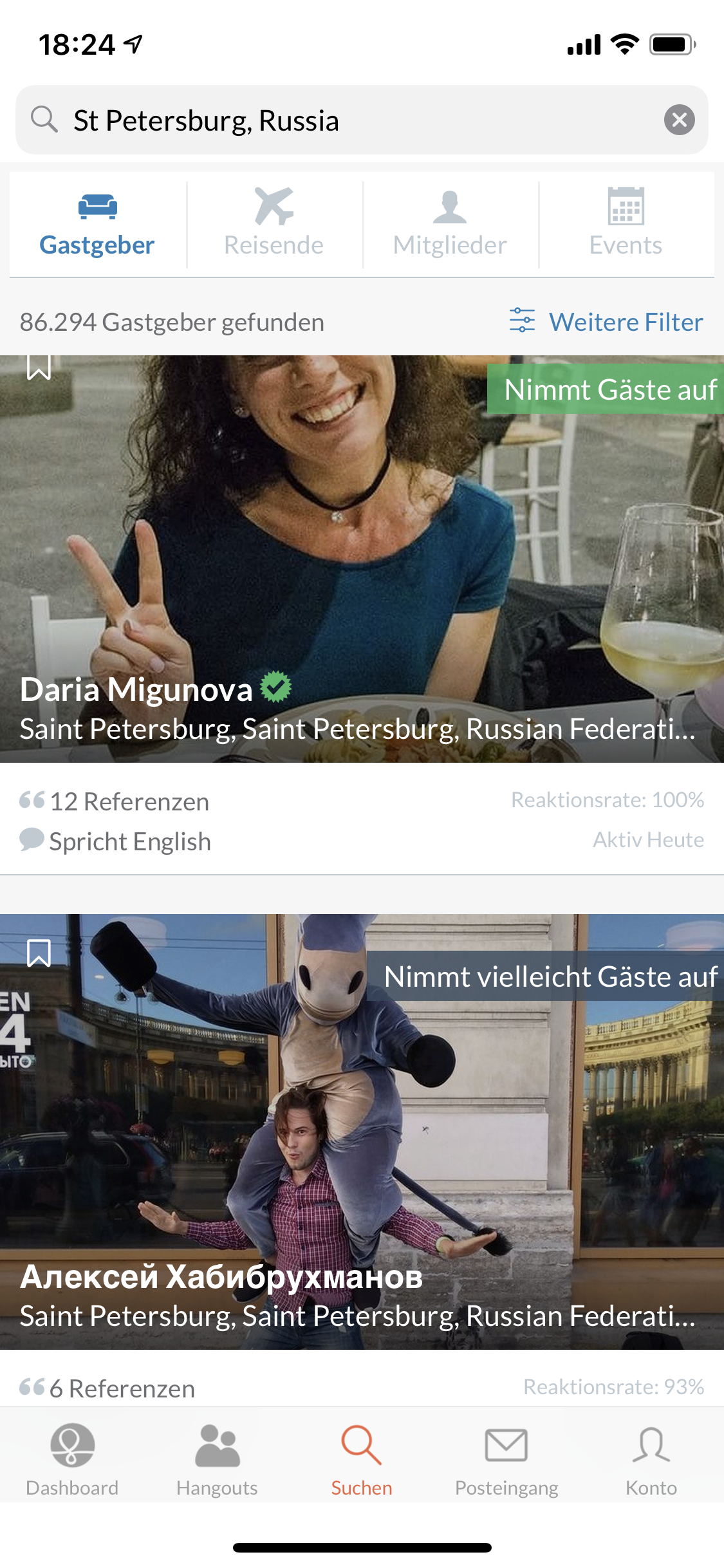Screen dimensions: 724x1568
Task: Clear the search text
Action: [x=679, y=120]
